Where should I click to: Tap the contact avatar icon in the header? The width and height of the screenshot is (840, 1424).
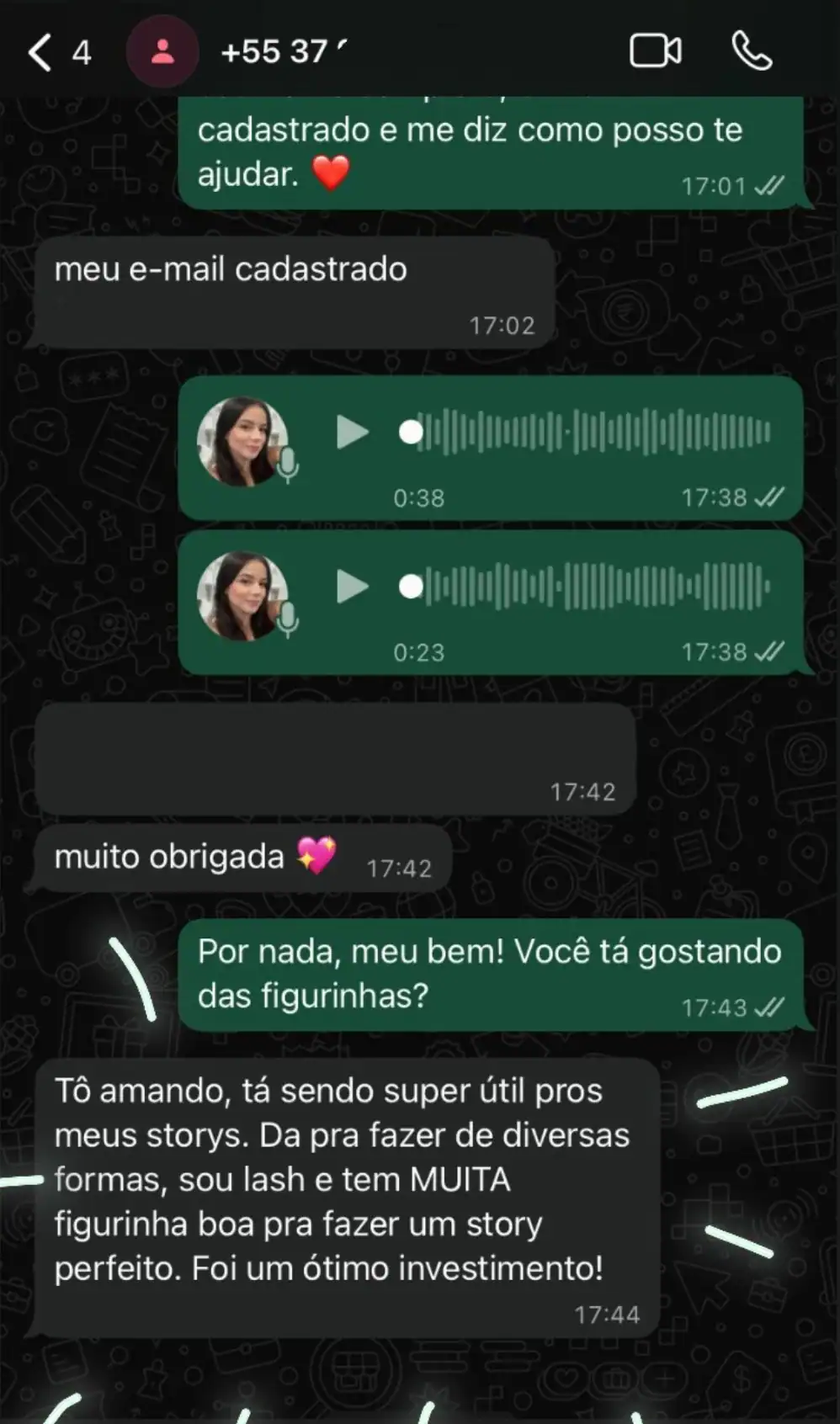click(x=162, y=51)
